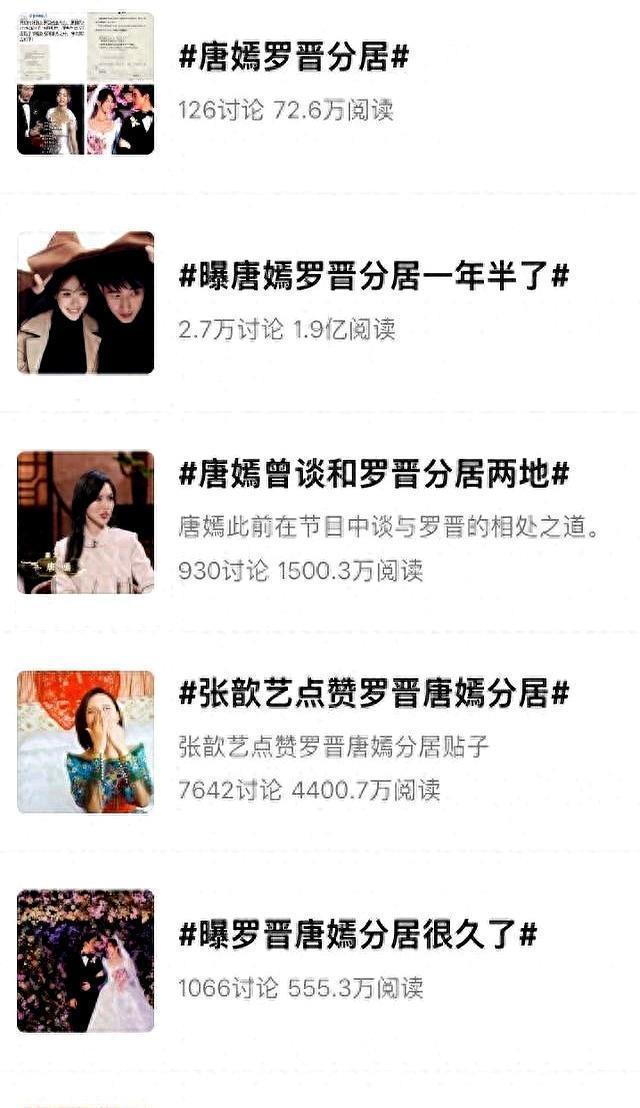View the #唐嫣曾谈和罗晋分居两地# topic
640x1108 pixels.
click(373, 475)
